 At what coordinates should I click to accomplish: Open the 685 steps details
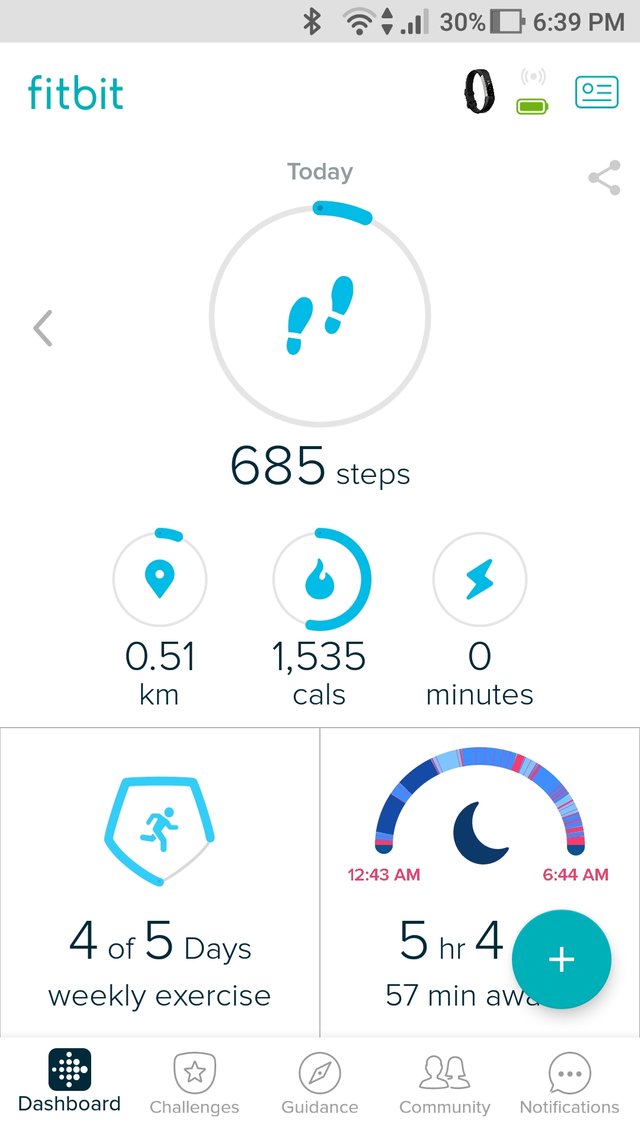click(x=320, y=318)
